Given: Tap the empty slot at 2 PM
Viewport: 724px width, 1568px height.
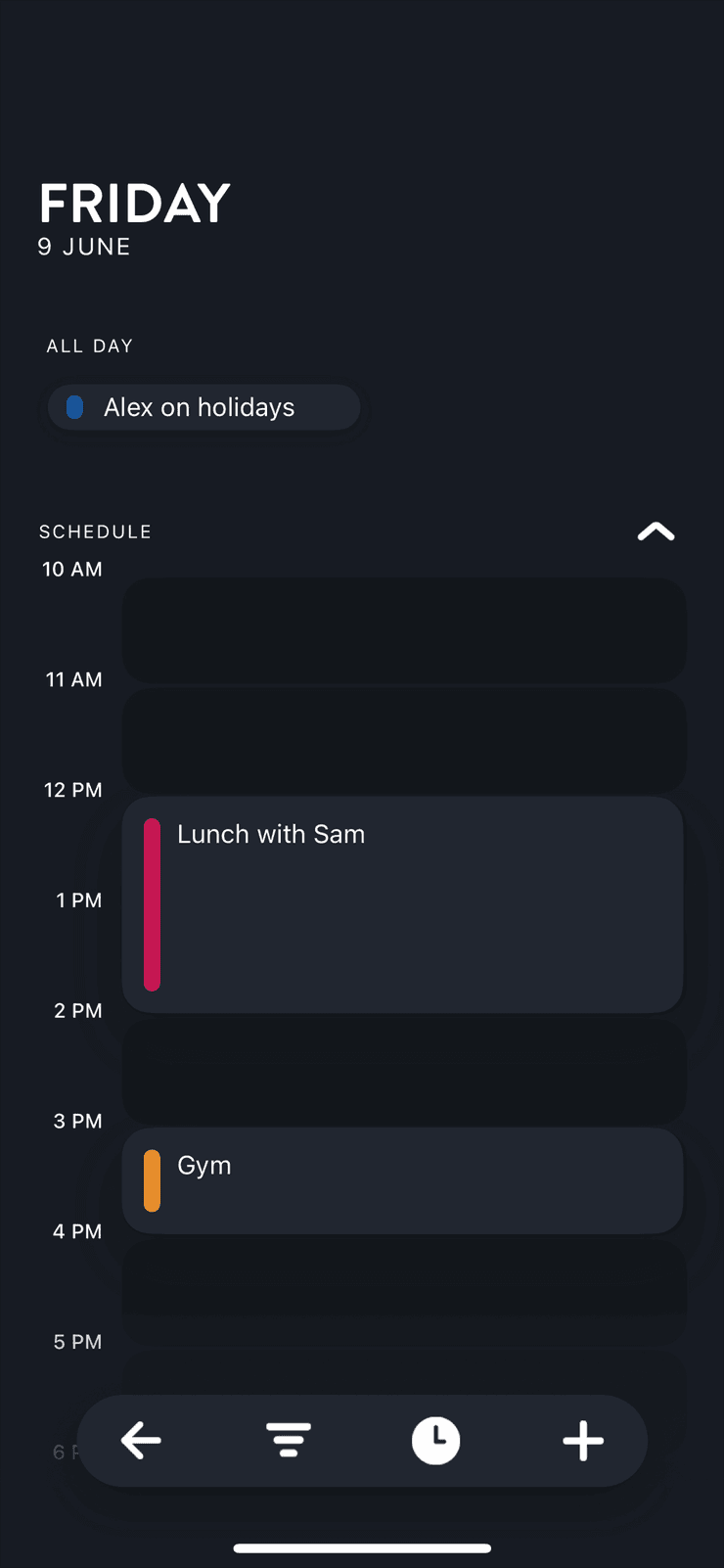Looking at the screenshot, I should (403, 1071).
